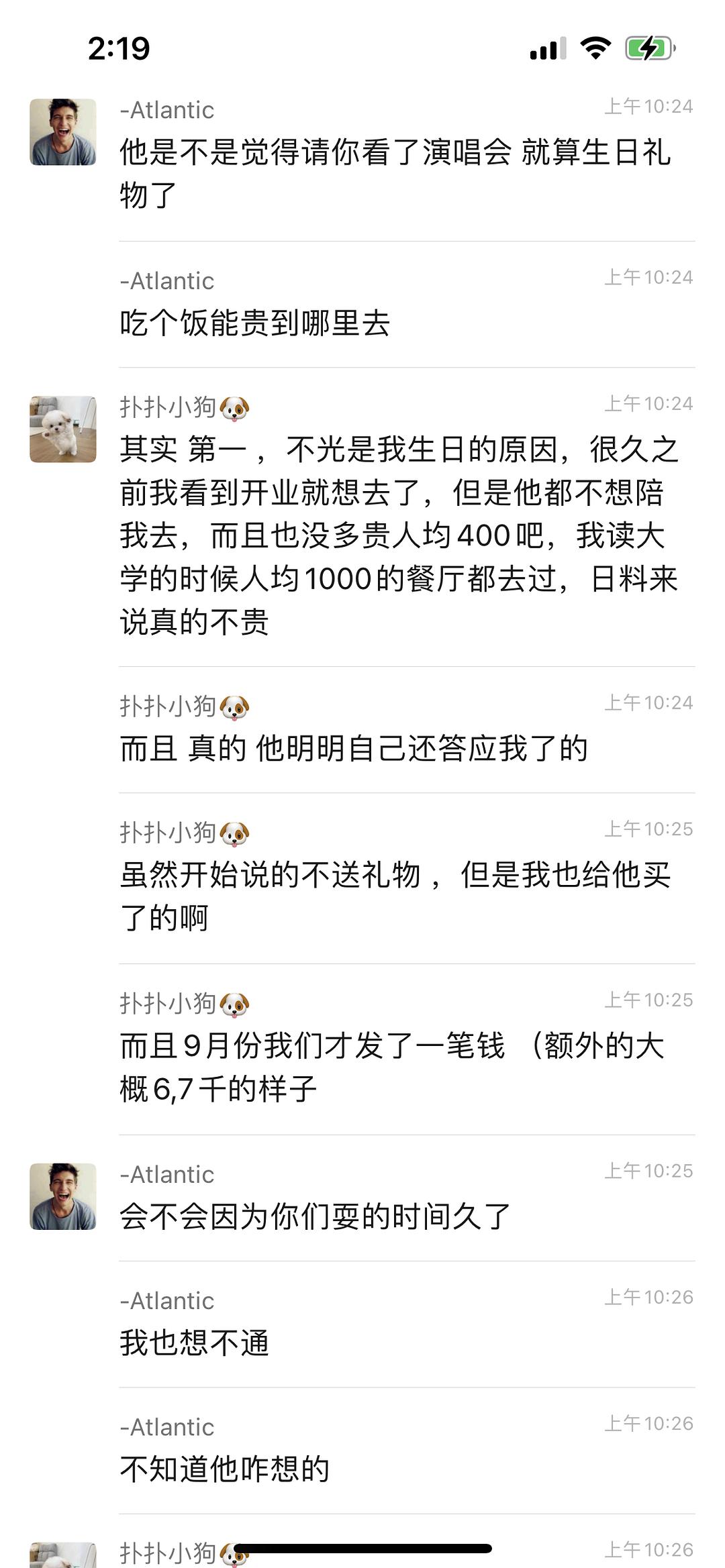Open -Atlantic's avatar beside the concert message

click(x=63, y=132)
